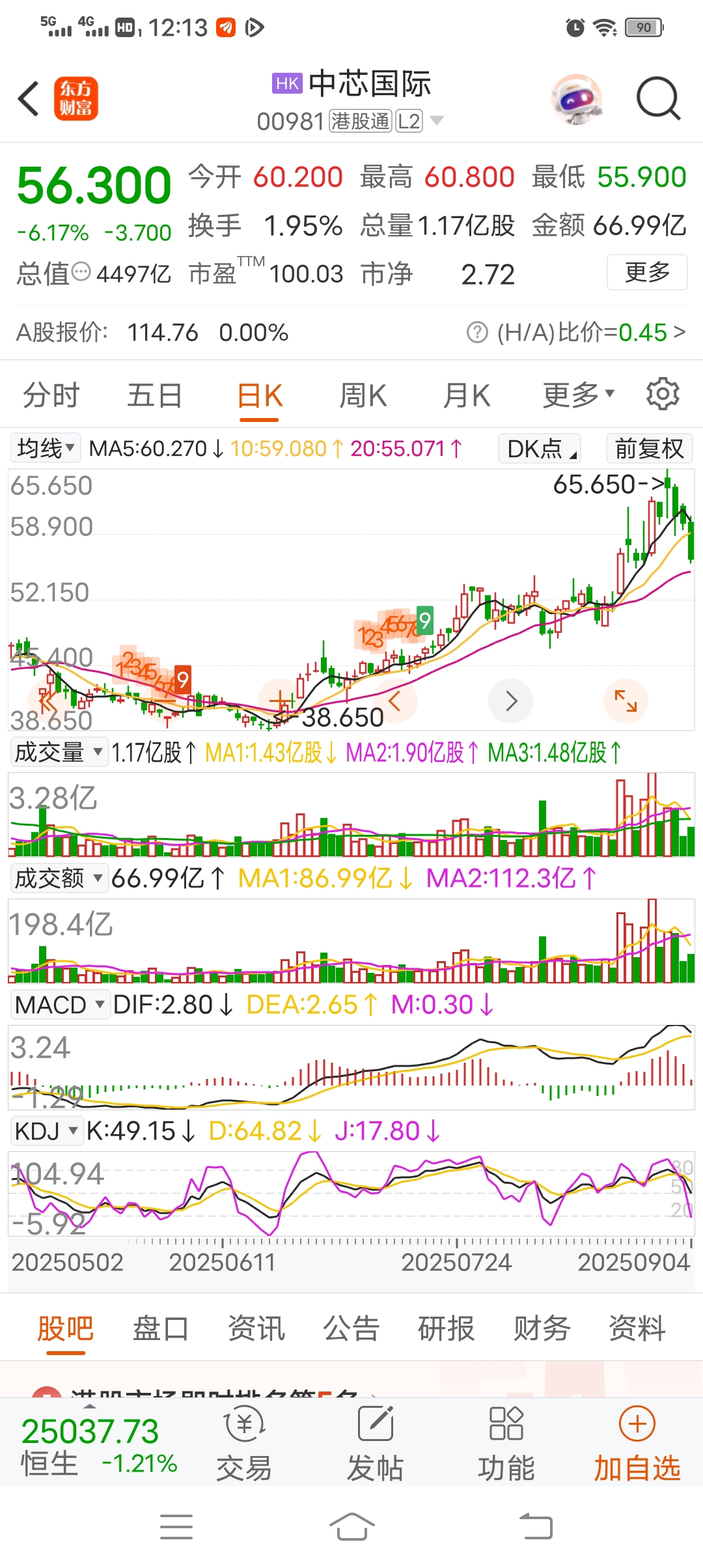This screenshot has height=1568, width=703.
Task: Open the search magnifier icon
Action: pos(658,99)
